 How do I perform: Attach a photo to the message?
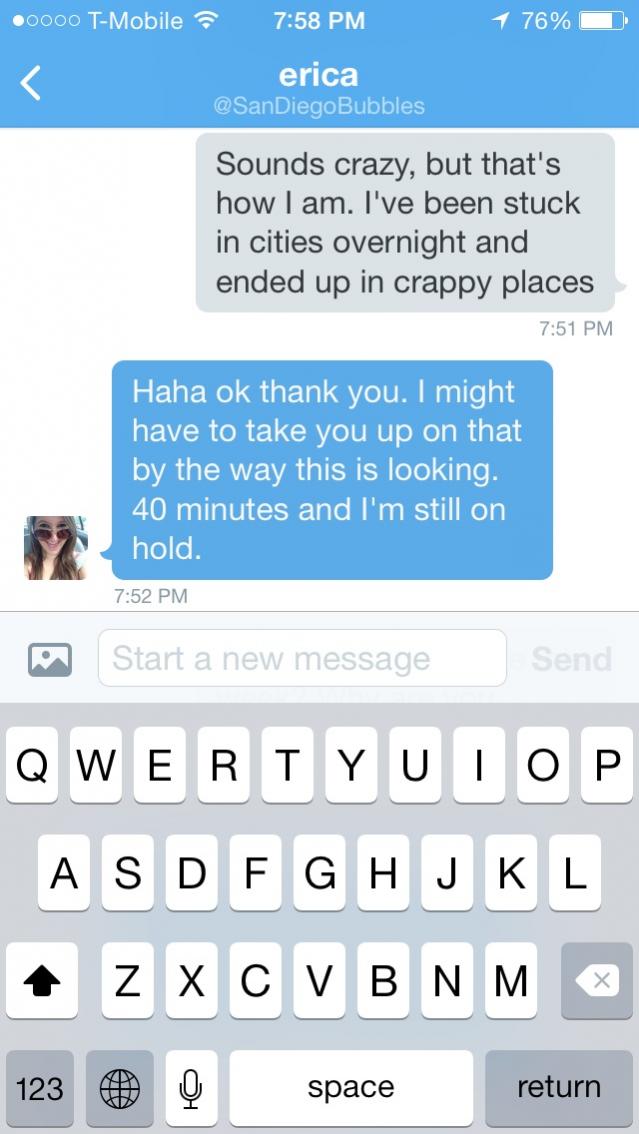tap(50, 660)
